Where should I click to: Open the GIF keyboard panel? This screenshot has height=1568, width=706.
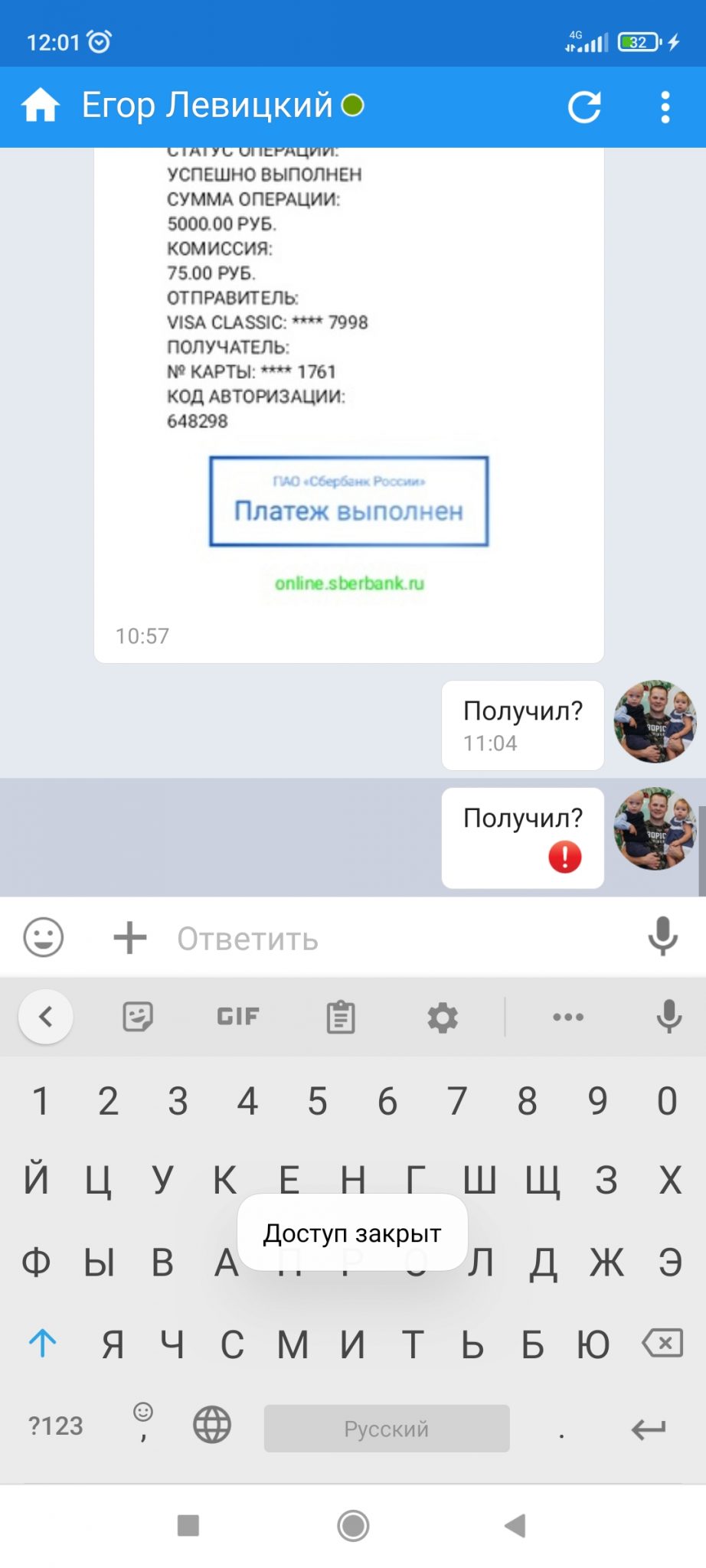(x=238, y=1017)
